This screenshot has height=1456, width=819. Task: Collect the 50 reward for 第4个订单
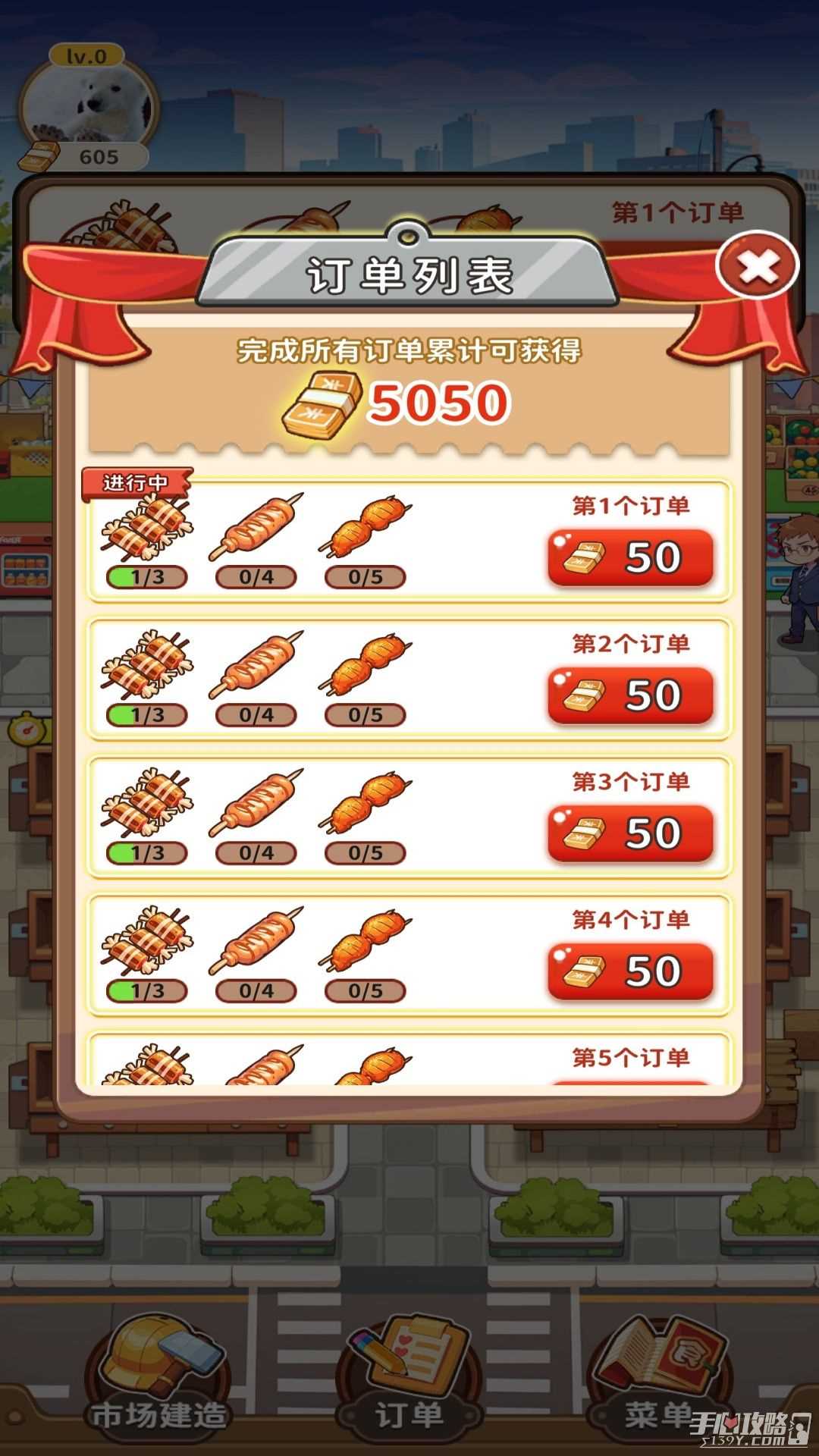pyautogui.click(x=630, y=972)
